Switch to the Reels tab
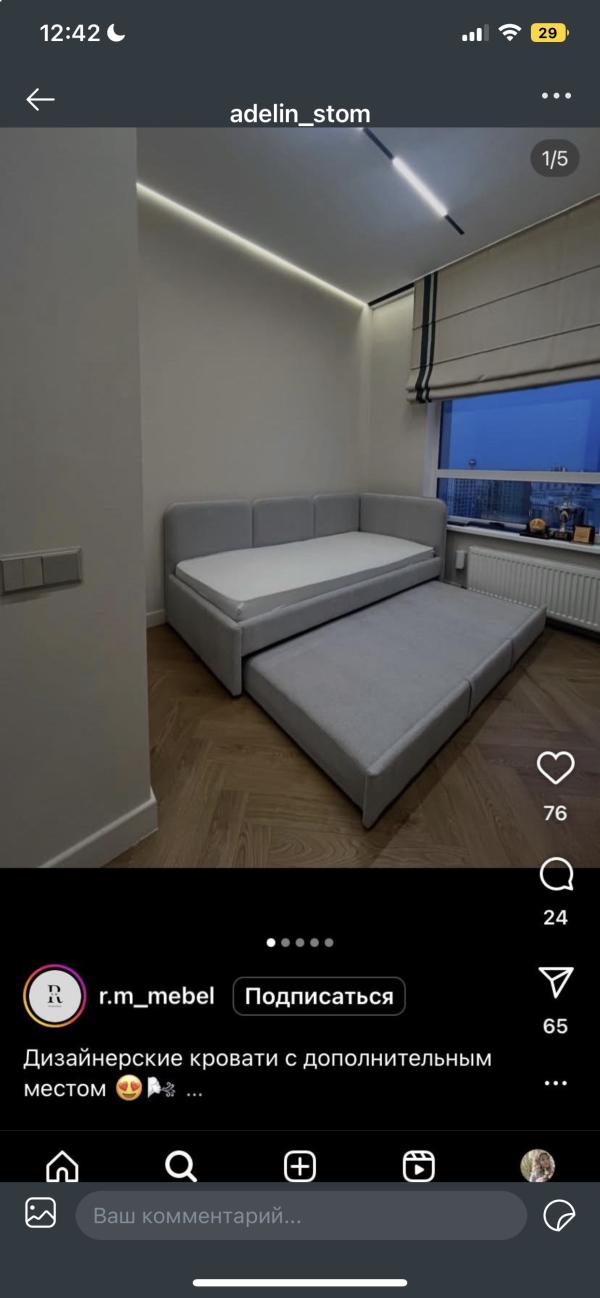Viewport: 600px width, 1298px height. pos(418,1166)
